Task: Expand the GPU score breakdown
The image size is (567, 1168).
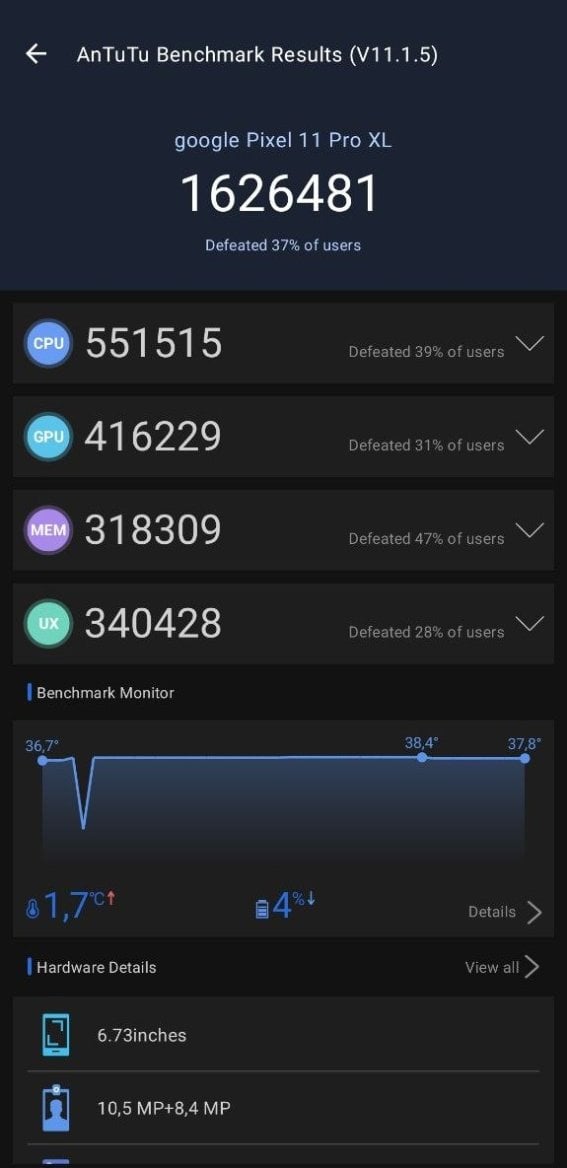Action: click(x=530, y=437)
